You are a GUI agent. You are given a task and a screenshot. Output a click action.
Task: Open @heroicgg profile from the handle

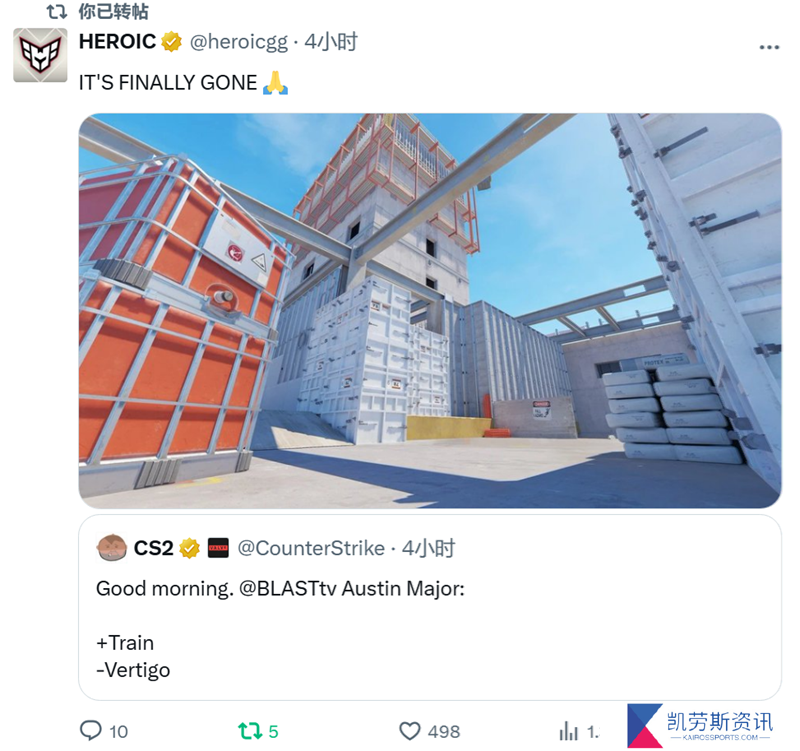pyautogui.click(x=238, y=42)
